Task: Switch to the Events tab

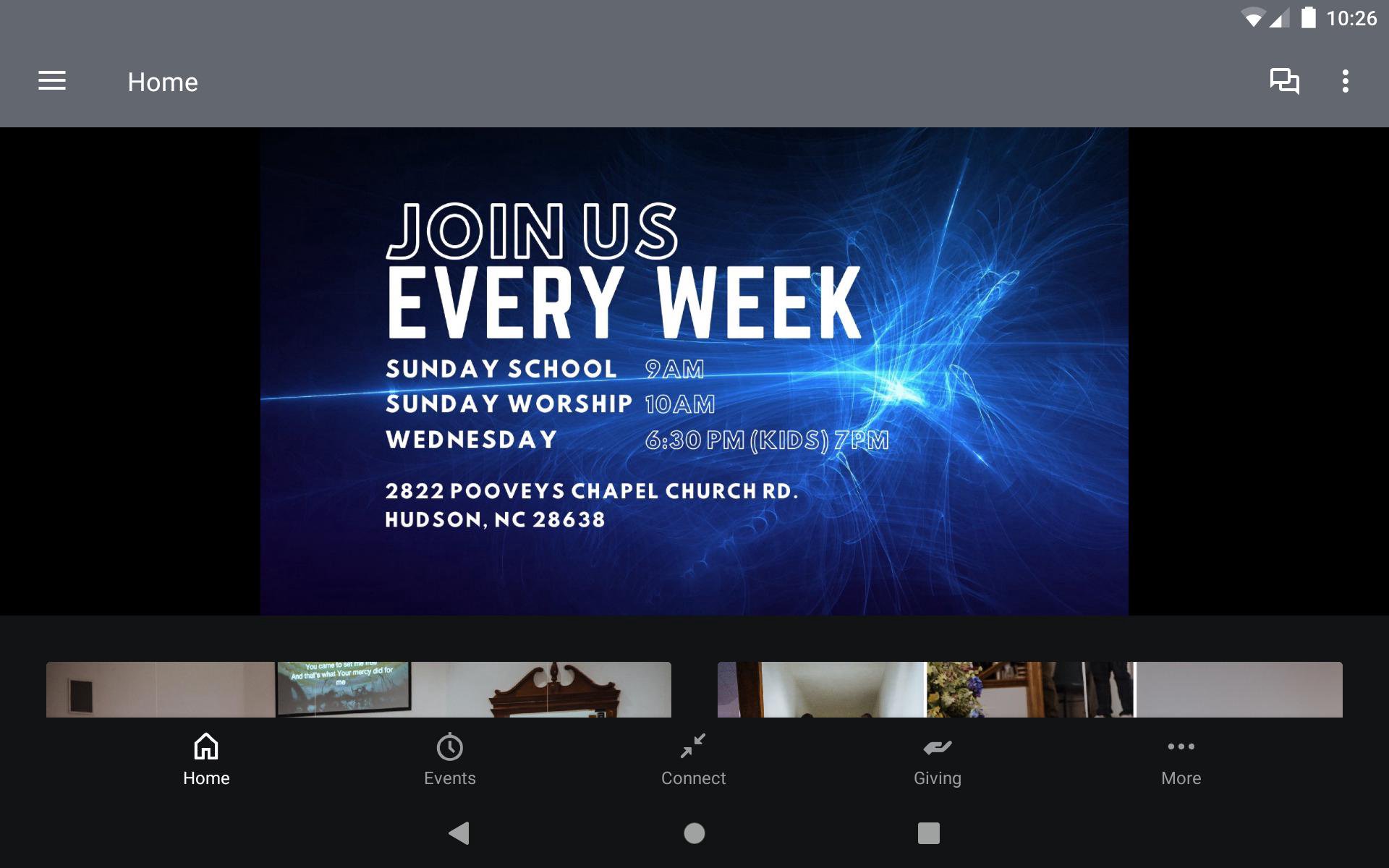Action: coord(449,759)
